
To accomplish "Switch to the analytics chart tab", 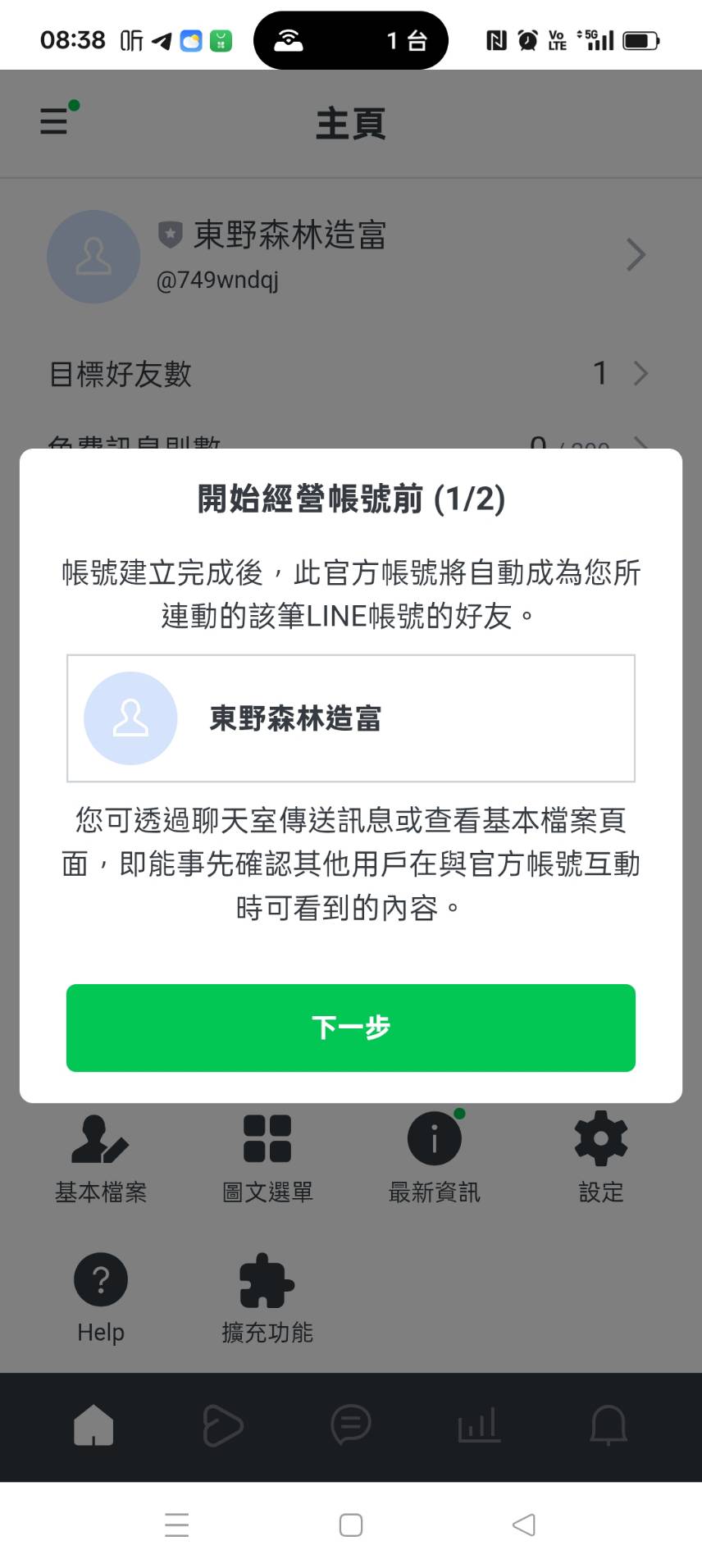I will (479, 1425).
